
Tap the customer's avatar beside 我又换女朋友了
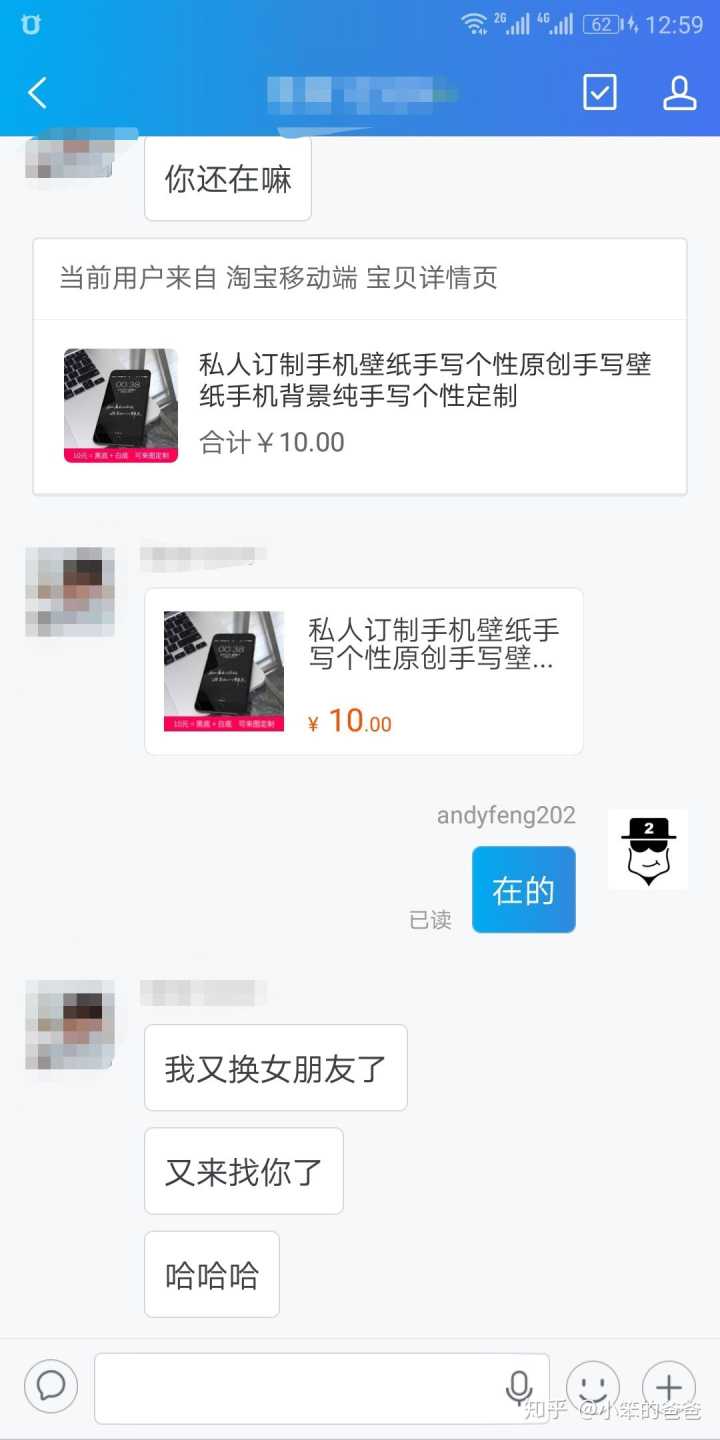[69, 1025]
